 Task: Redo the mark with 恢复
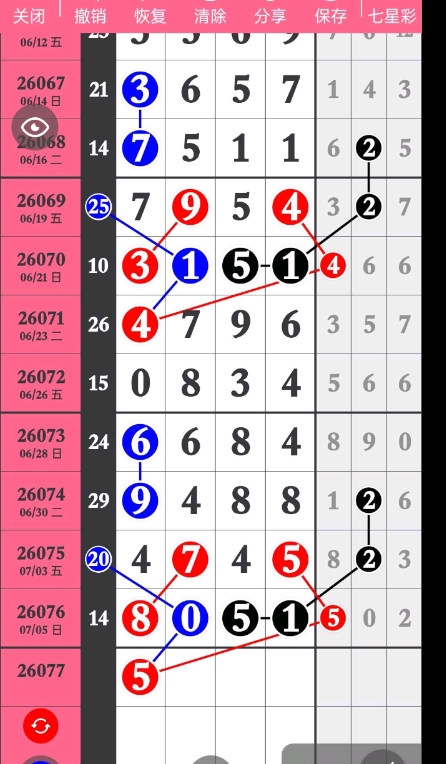tap(150, 17)
